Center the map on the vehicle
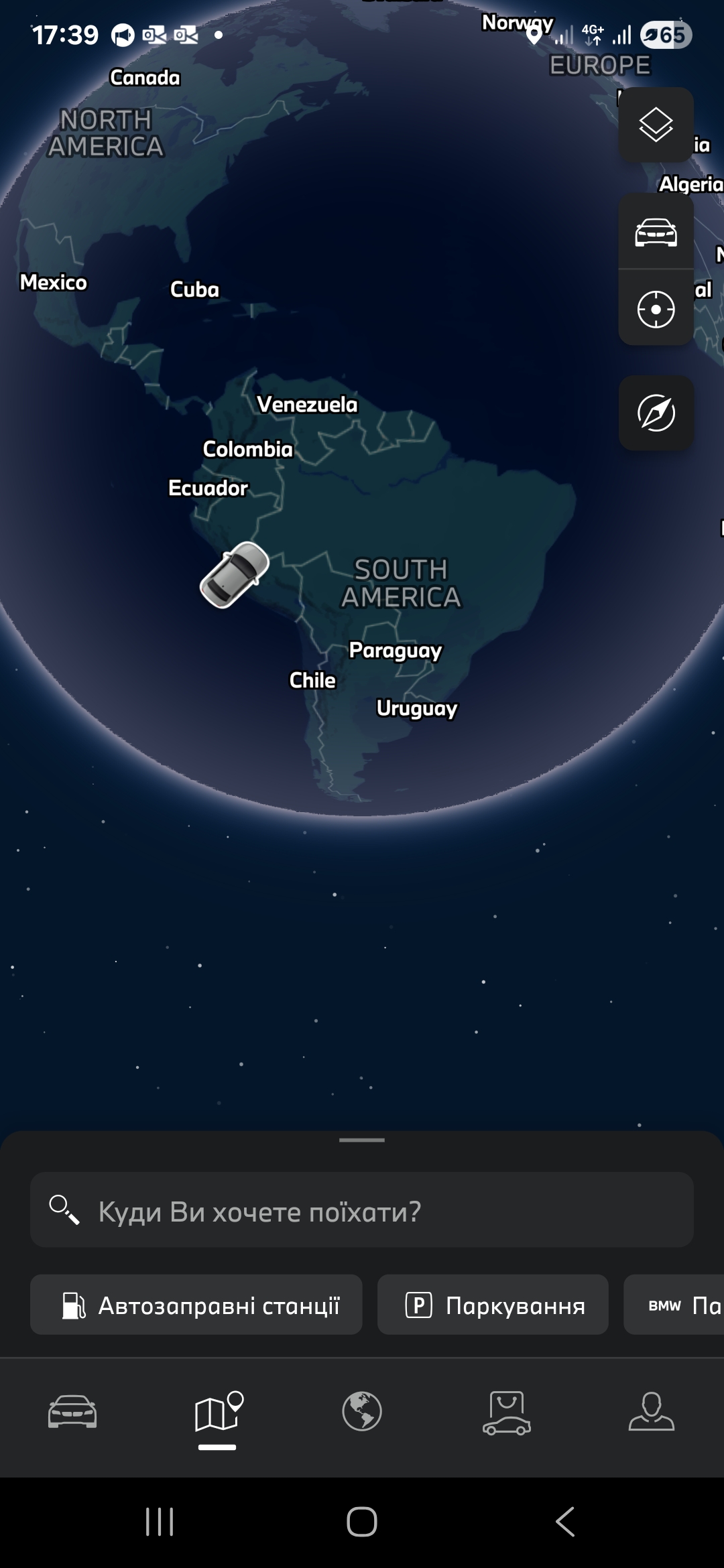Viewport: 724px width, 1568px height. pos(656,233)
